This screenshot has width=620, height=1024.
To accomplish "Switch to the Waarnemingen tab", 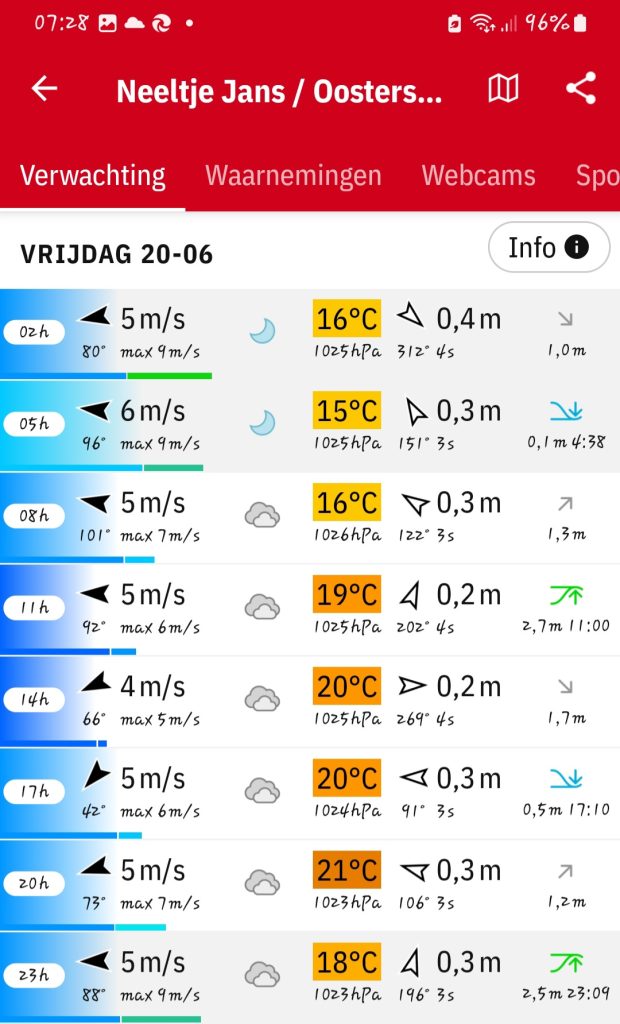I will (293, 176).
